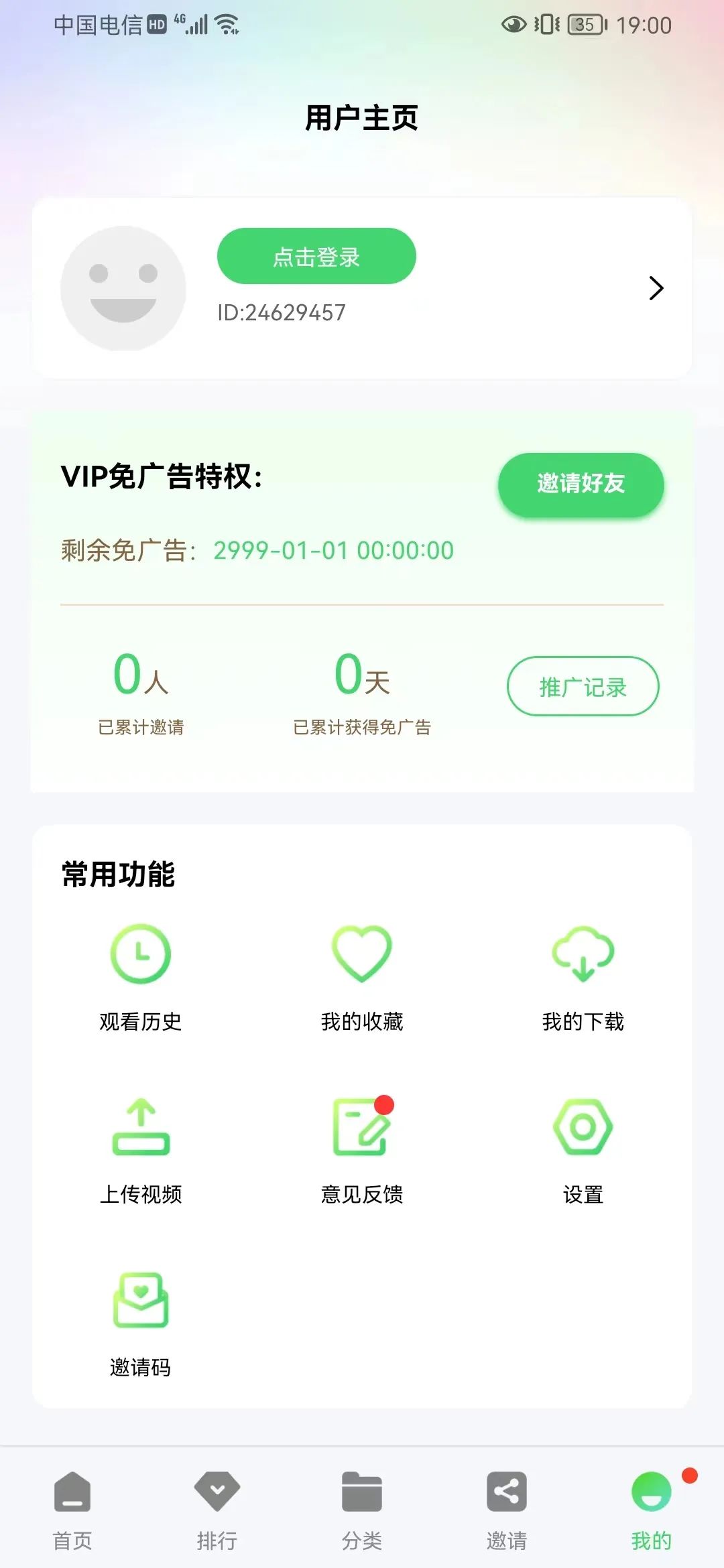Open 我的下载 cloud download icon
Image resolution: width=724 pixels, height=1568 pixels.
point(583,955)
